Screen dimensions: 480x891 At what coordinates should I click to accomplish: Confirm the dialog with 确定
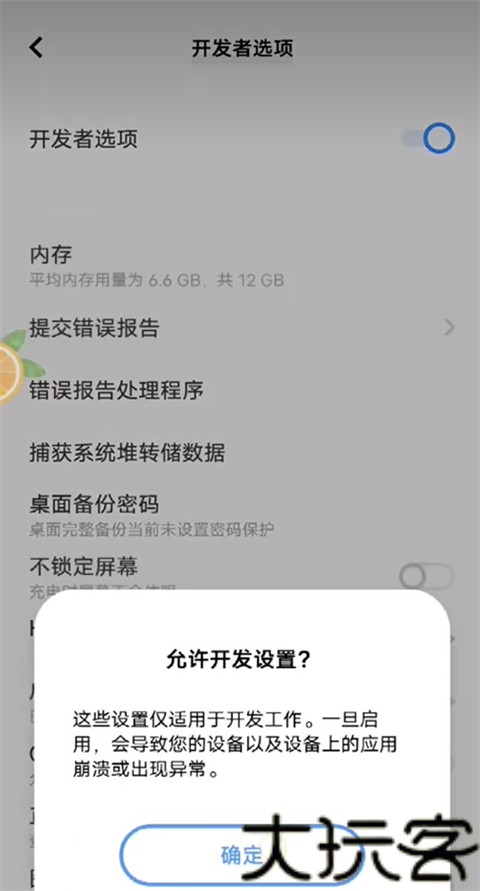point(241,855)
